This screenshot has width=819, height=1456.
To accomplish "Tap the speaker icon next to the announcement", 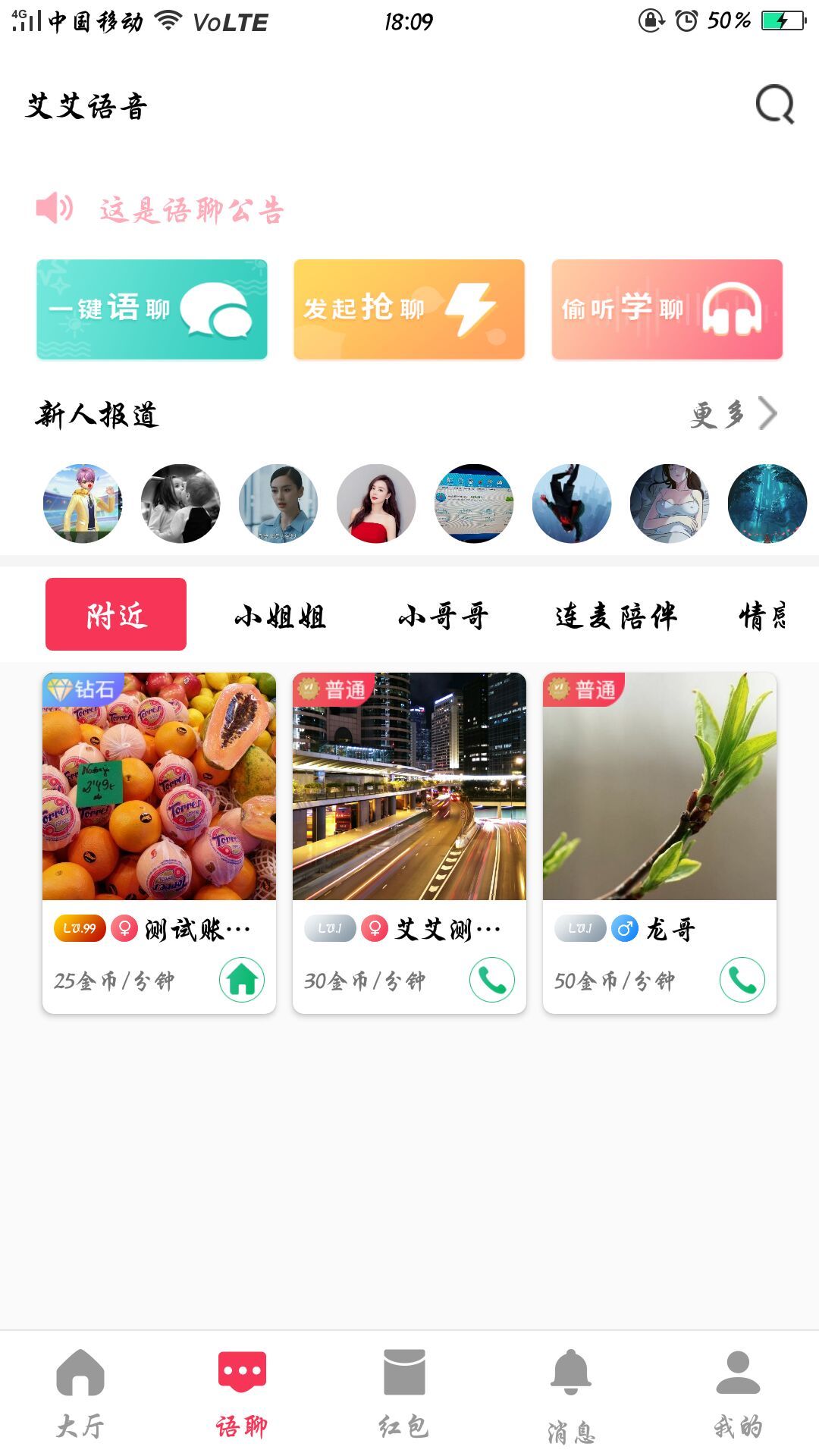I will 54,210.
